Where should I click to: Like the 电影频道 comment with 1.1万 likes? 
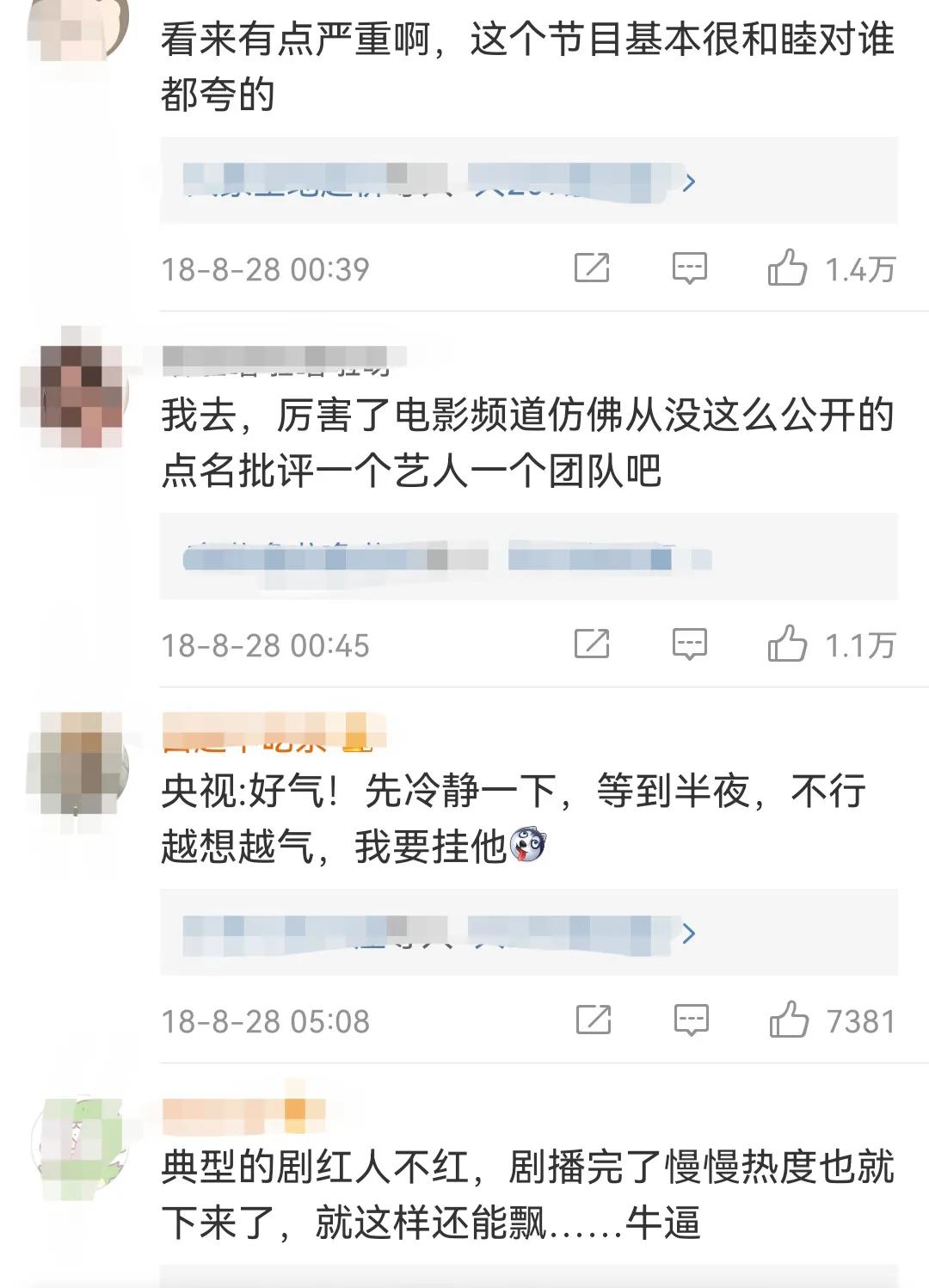click(787, 644)
